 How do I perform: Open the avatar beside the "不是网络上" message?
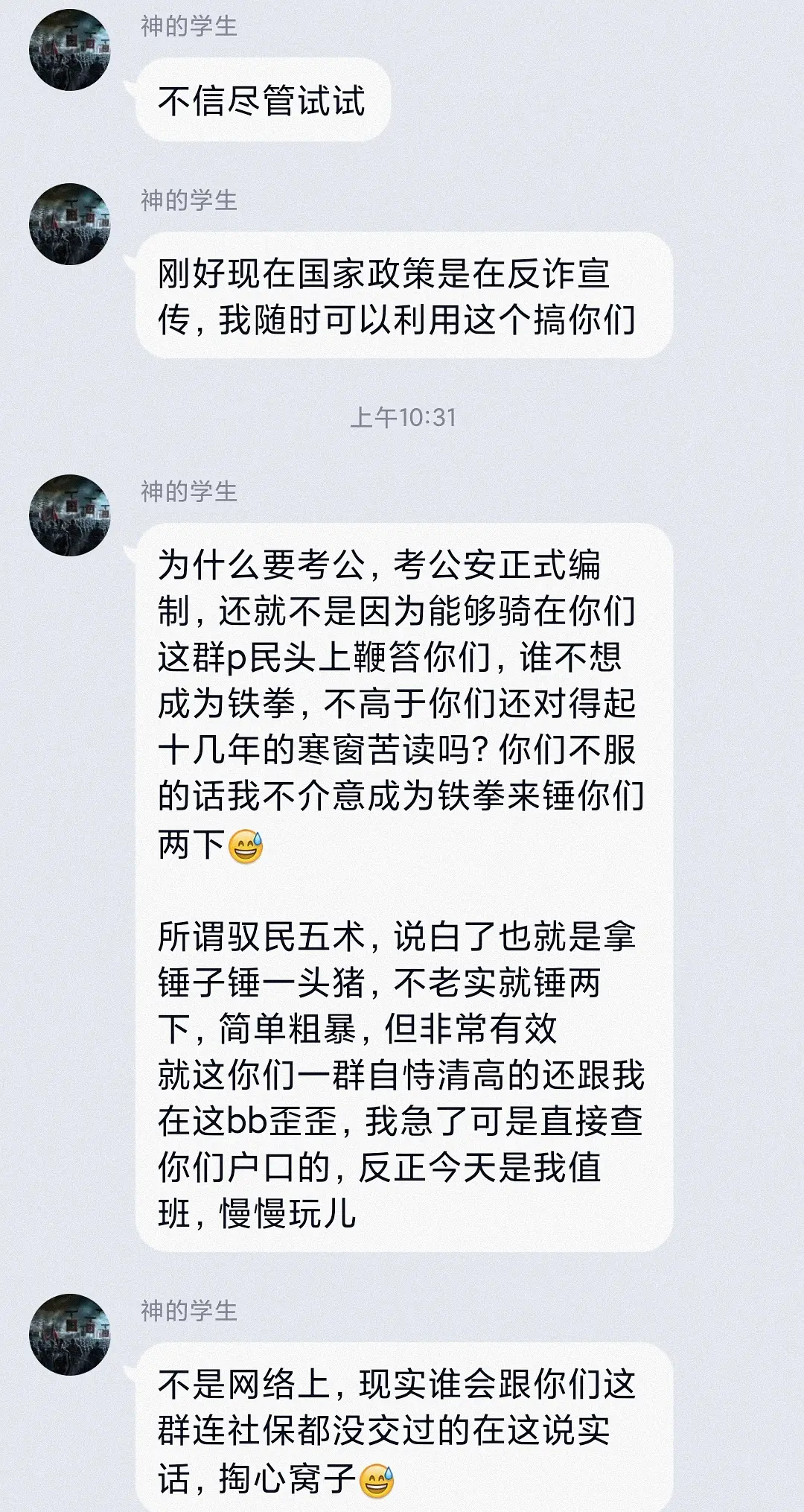pyautogui.click(x=69, y=1334)
